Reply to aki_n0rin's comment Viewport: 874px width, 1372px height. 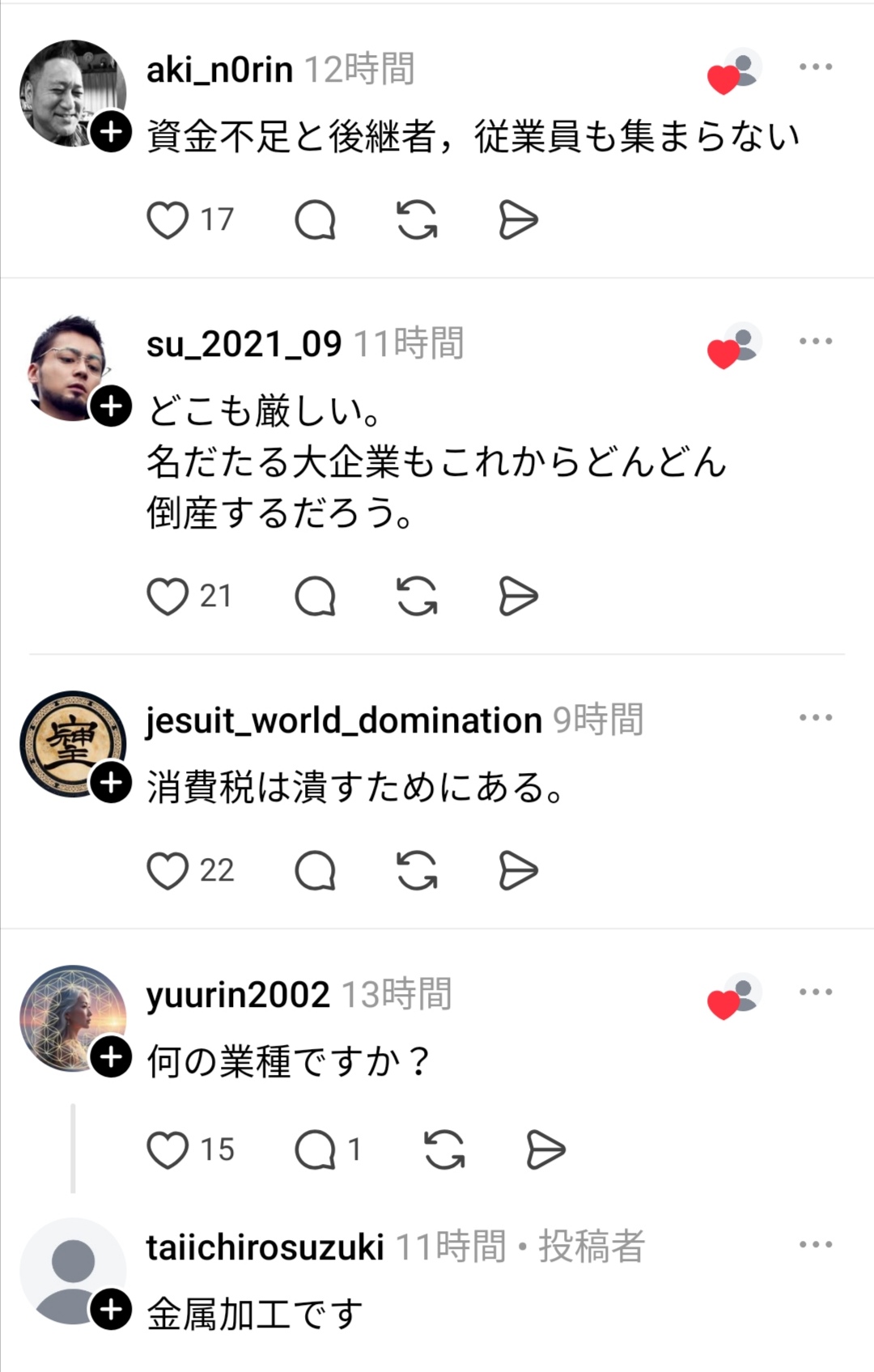point(315,220)
